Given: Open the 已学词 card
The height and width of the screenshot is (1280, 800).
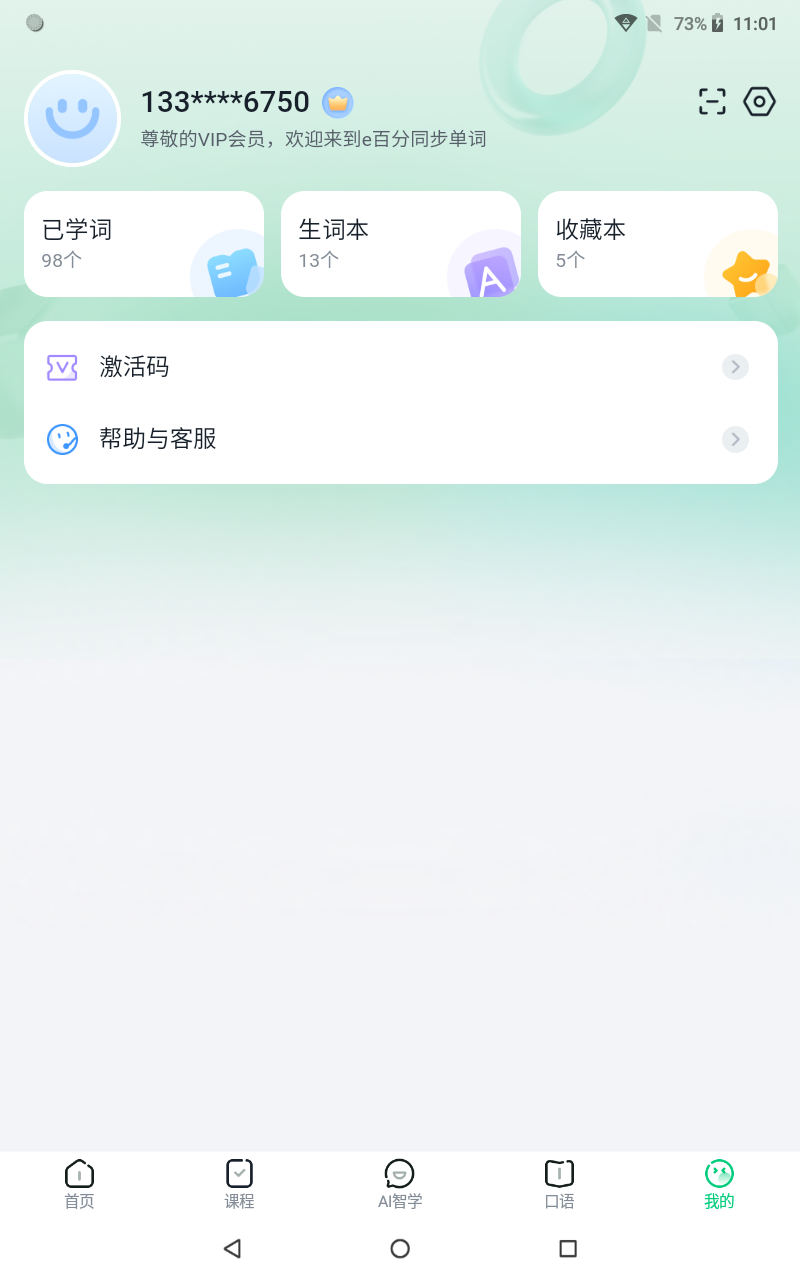Looking at the screenshot, I should (x=143, y=243).
